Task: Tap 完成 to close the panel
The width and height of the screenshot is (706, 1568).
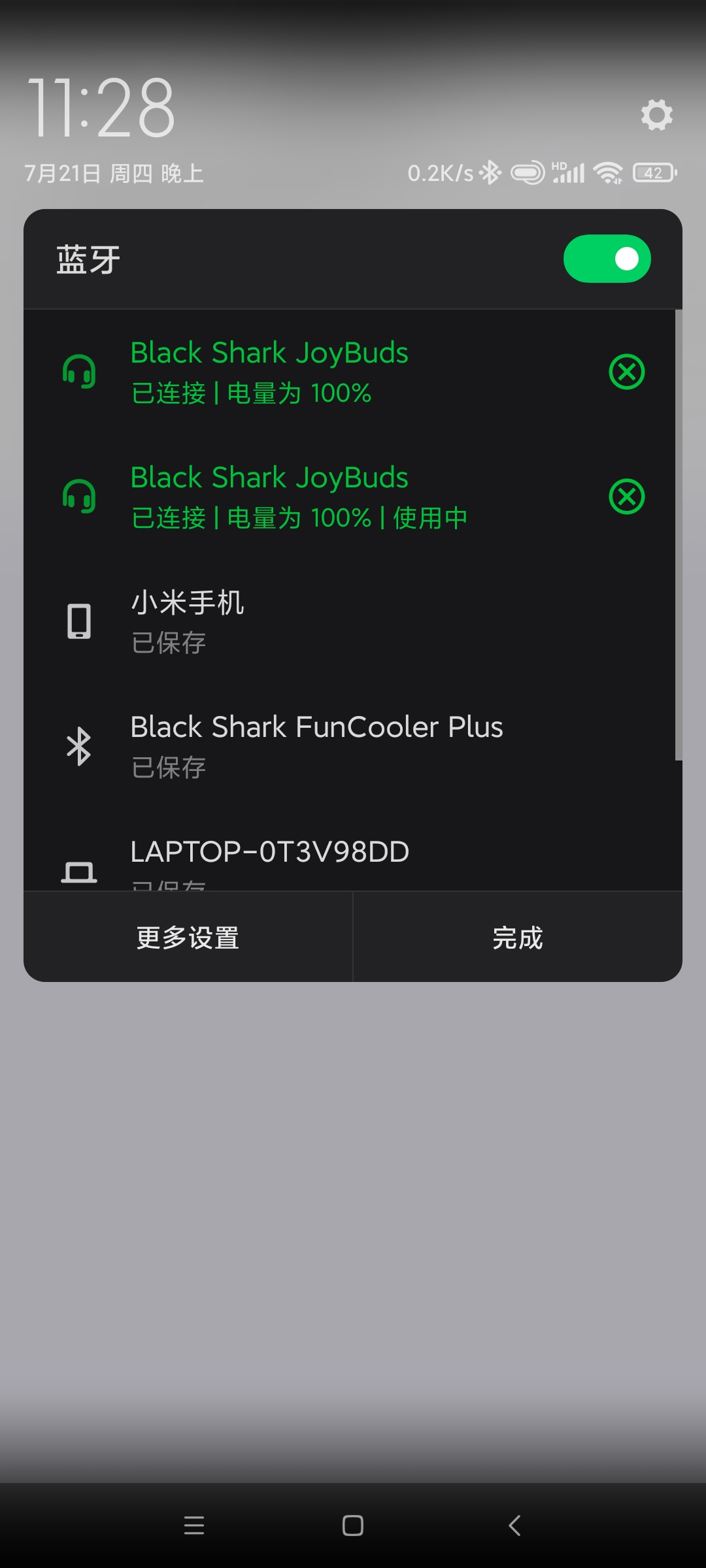Action: (518, 938)
